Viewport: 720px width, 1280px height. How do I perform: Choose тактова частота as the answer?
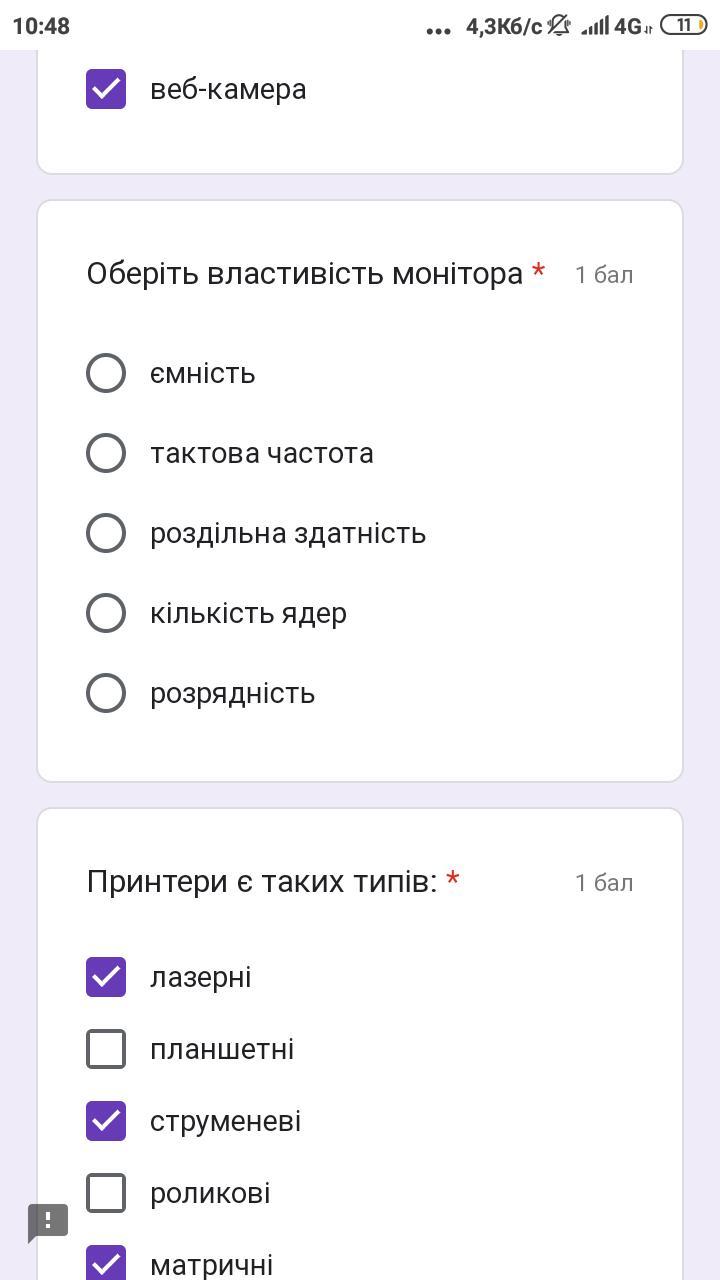pos(106,453)
